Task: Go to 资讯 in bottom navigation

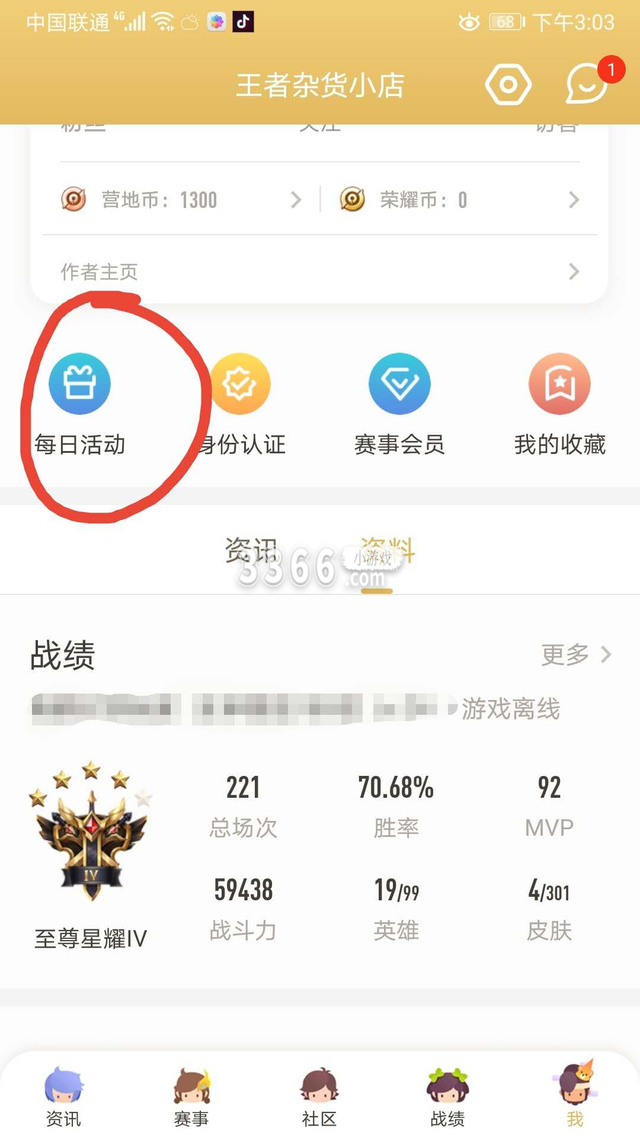Action: pyautogui.click(x=64, y=1097)
